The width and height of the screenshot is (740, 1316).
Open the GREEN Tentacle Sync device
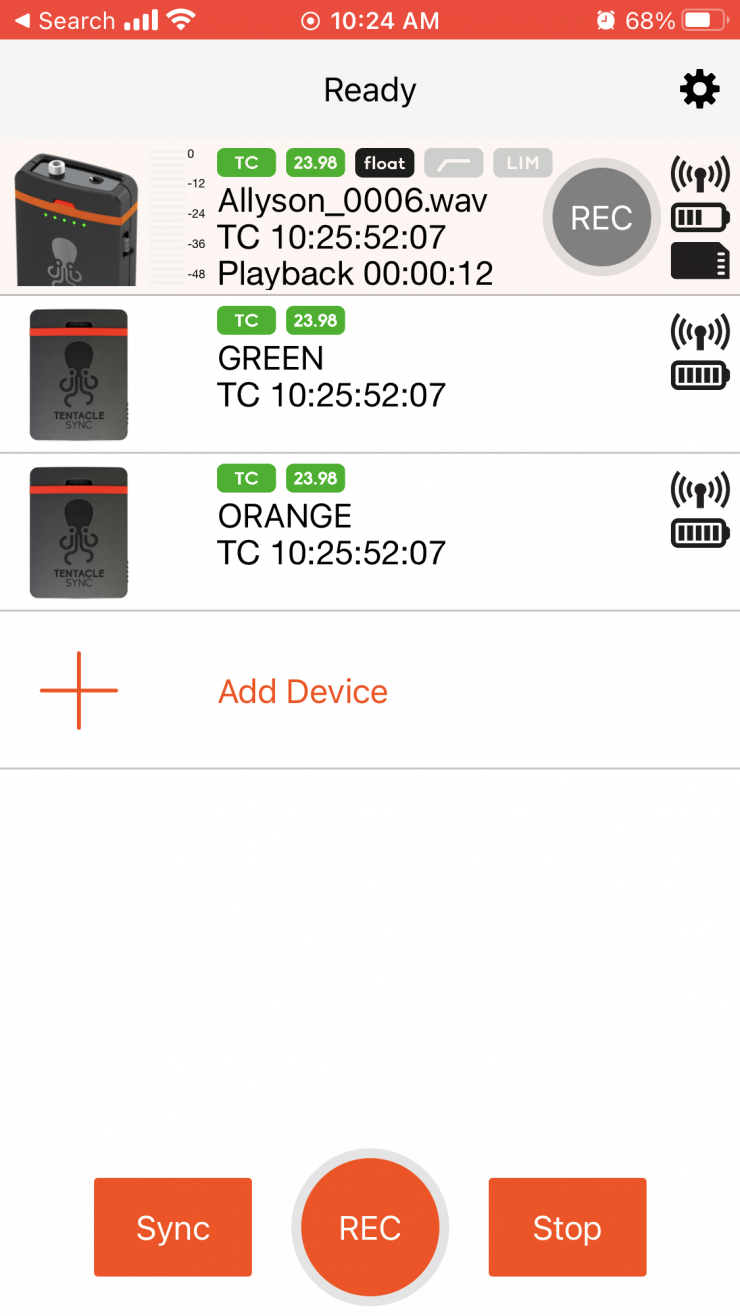[330, 375]
